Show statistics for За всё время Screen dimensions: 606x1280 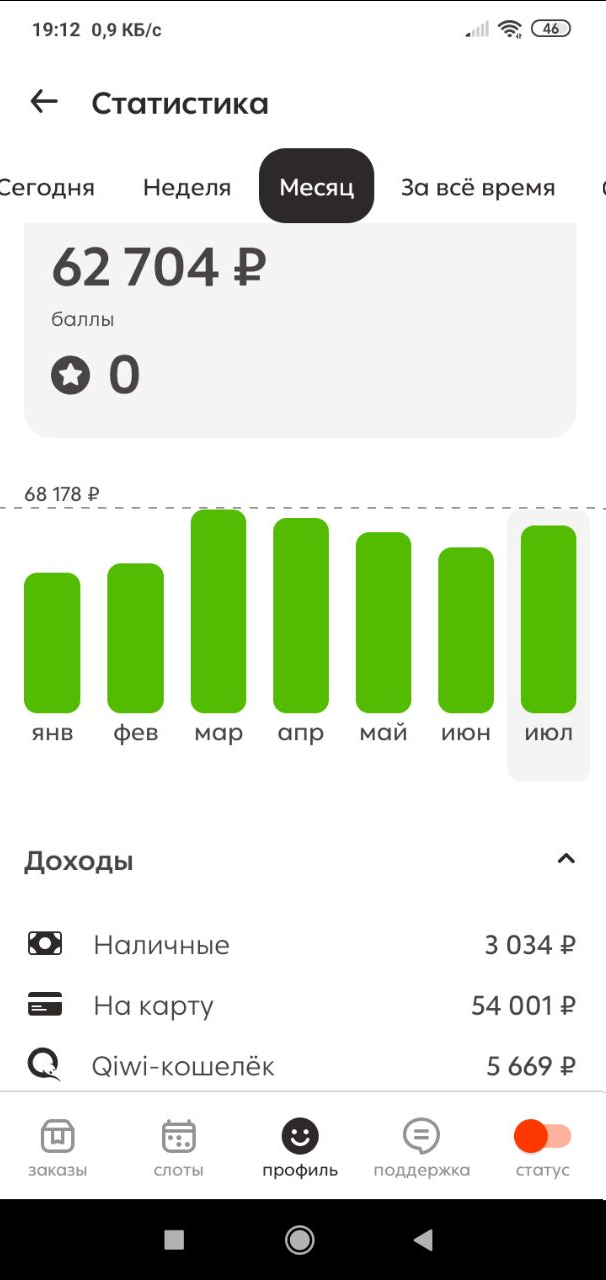(x=477, y=187)
